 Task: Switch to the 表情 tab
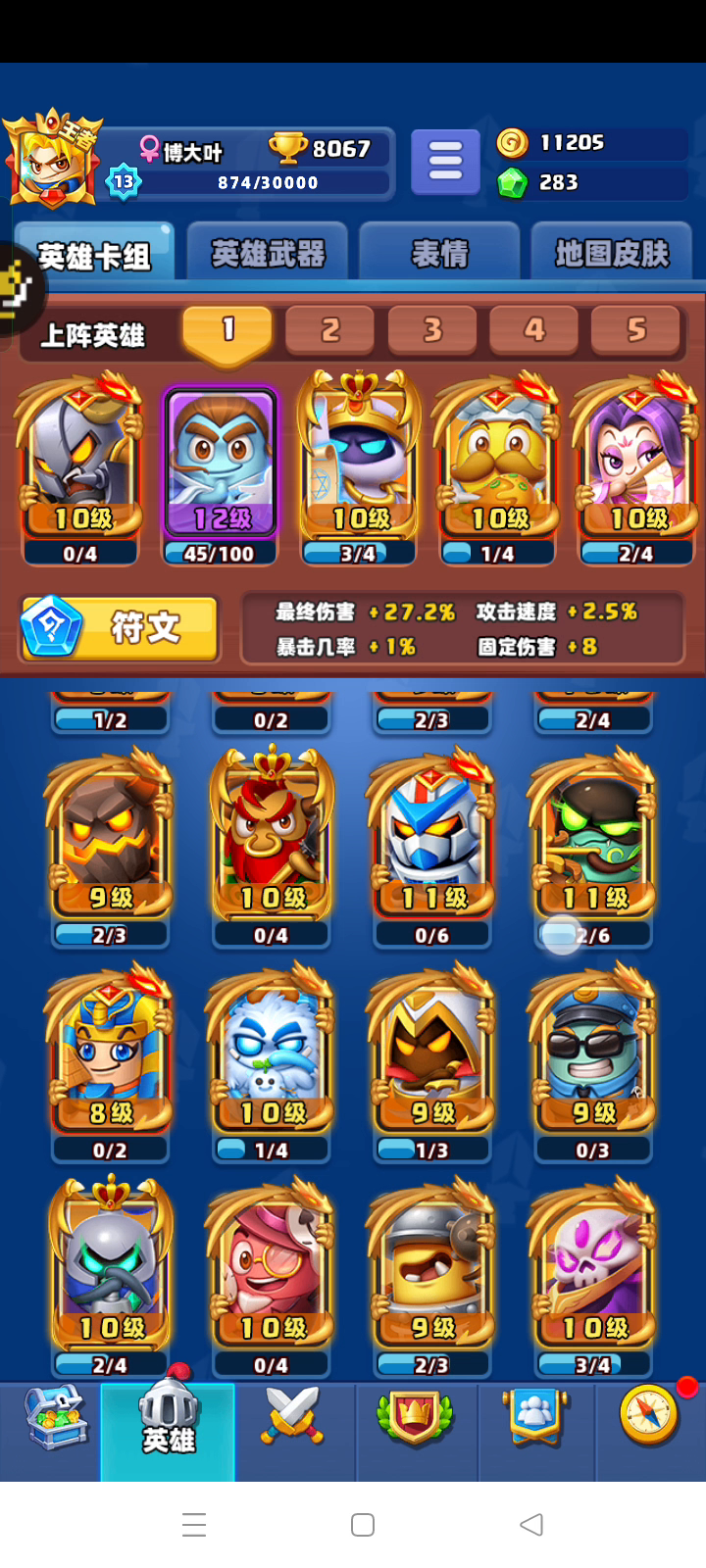[439, 254]
